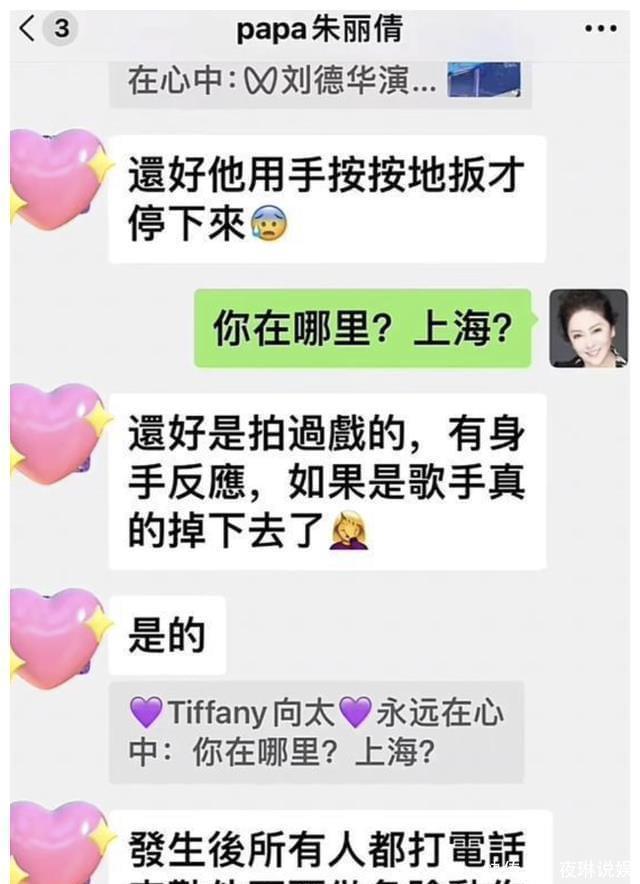Open the quoted message from Tiffany向太
The height and width of the screenshot is (884, 640).
[316, 731]
